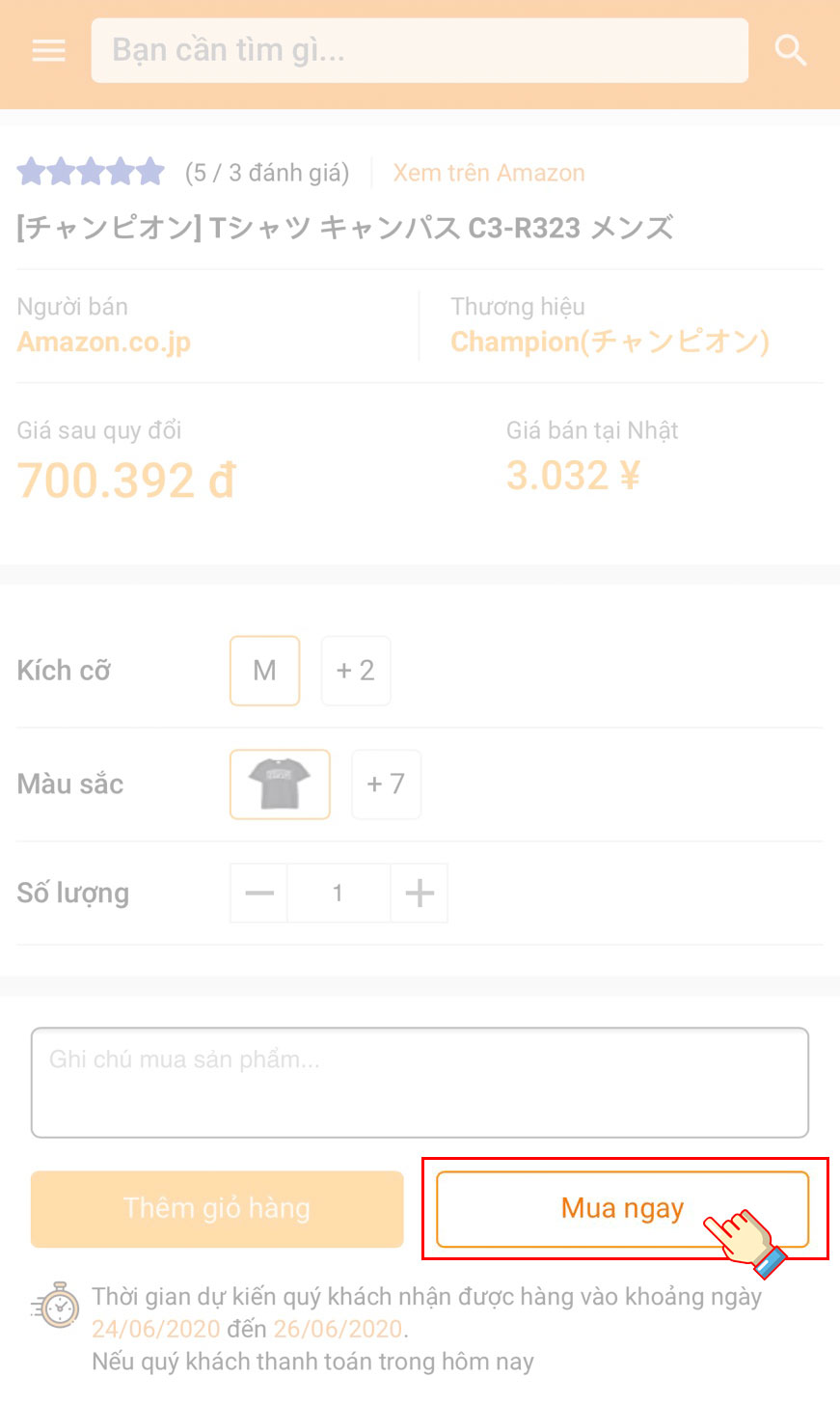Tap the magnifier search icon
840x1404 pixels.
click(791, 50)
